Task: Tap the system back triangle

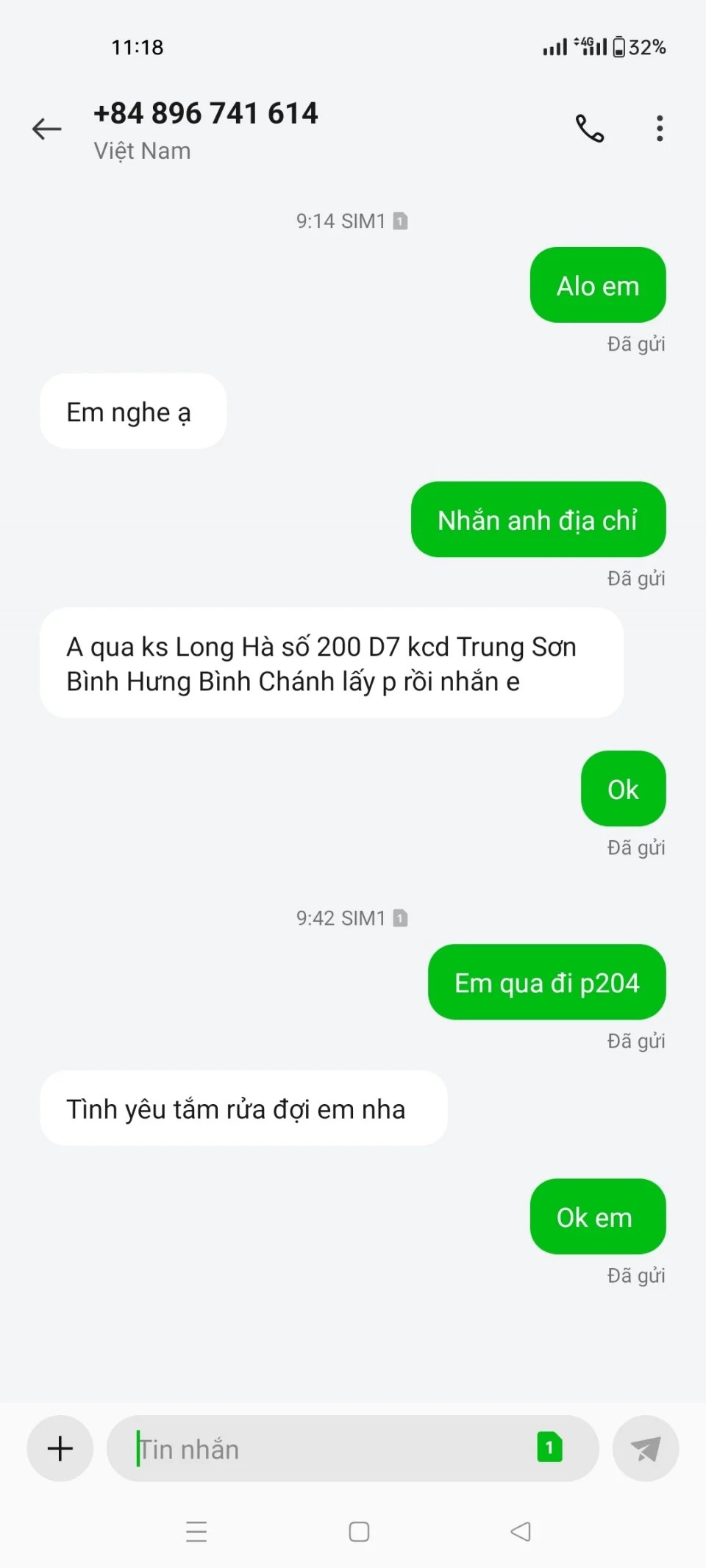Action: click(521, 1531)
